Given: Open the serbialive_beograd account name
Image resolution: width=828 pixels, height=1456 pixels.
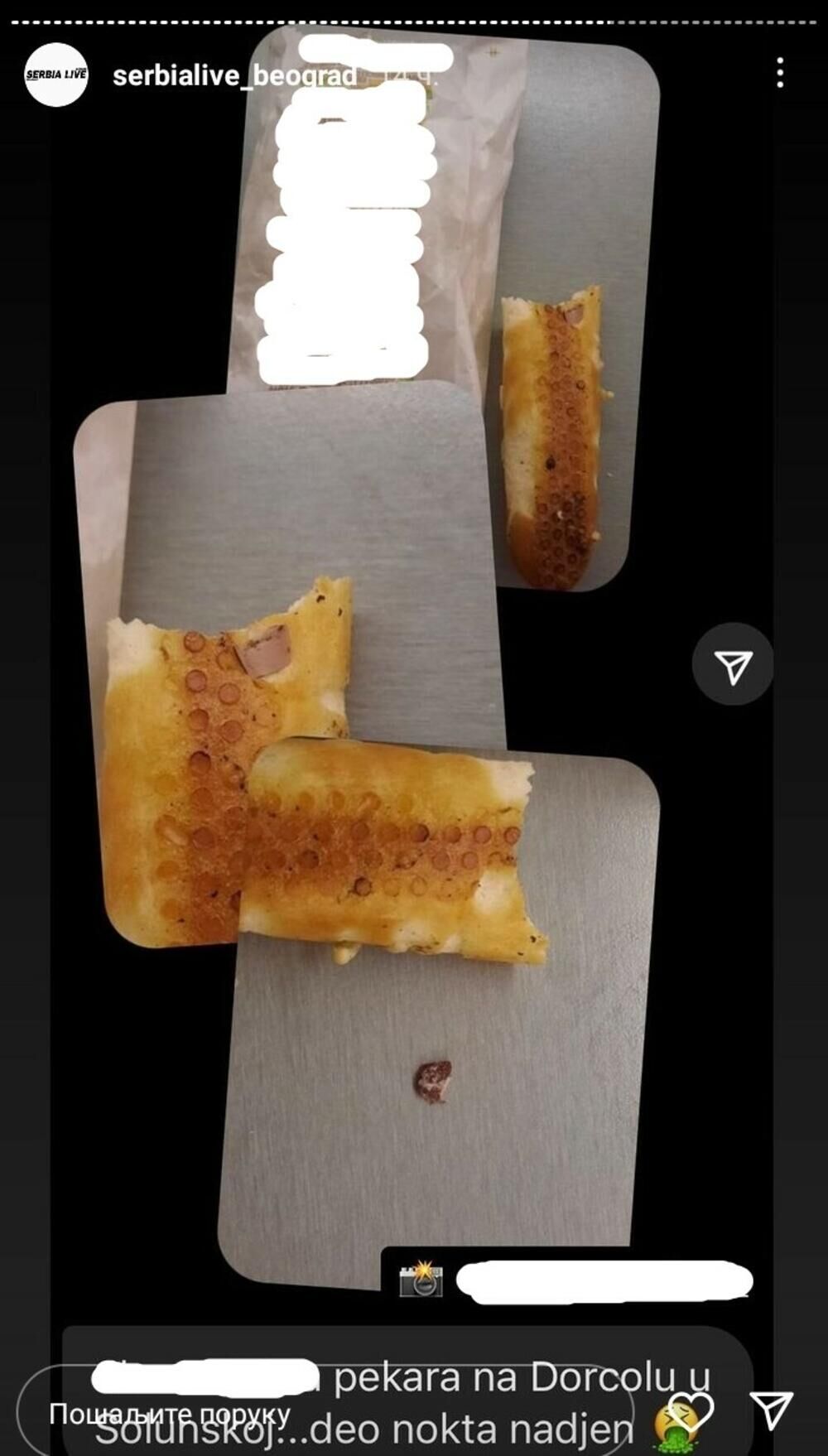Looking at the screenshot, I should (234, 76).
